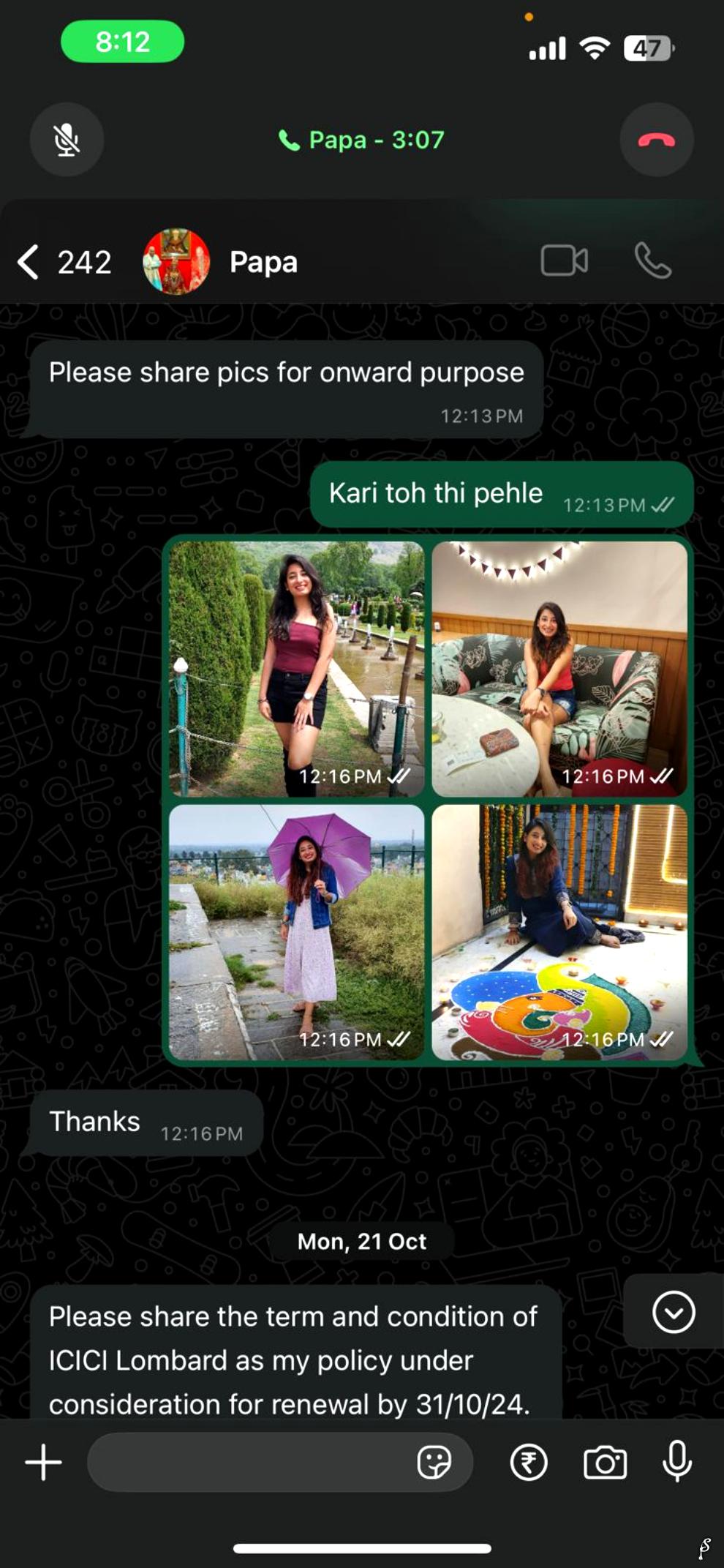Open the attachment plus menu
Viewport: 724px width, 1568px height.
click(44, 1462)
